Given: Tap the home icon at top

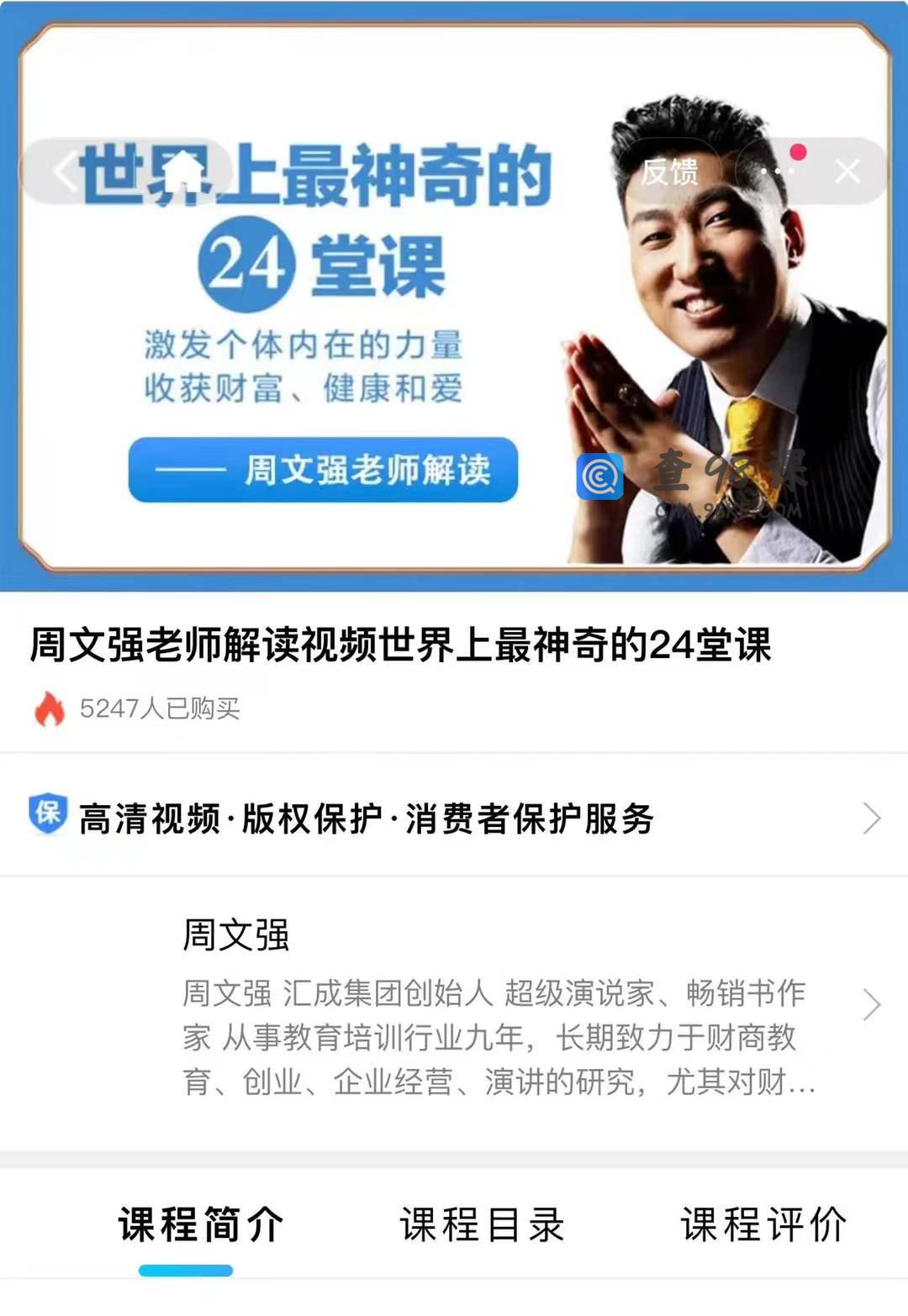Looking at the screenshot, I should click(x=182, y=174).
